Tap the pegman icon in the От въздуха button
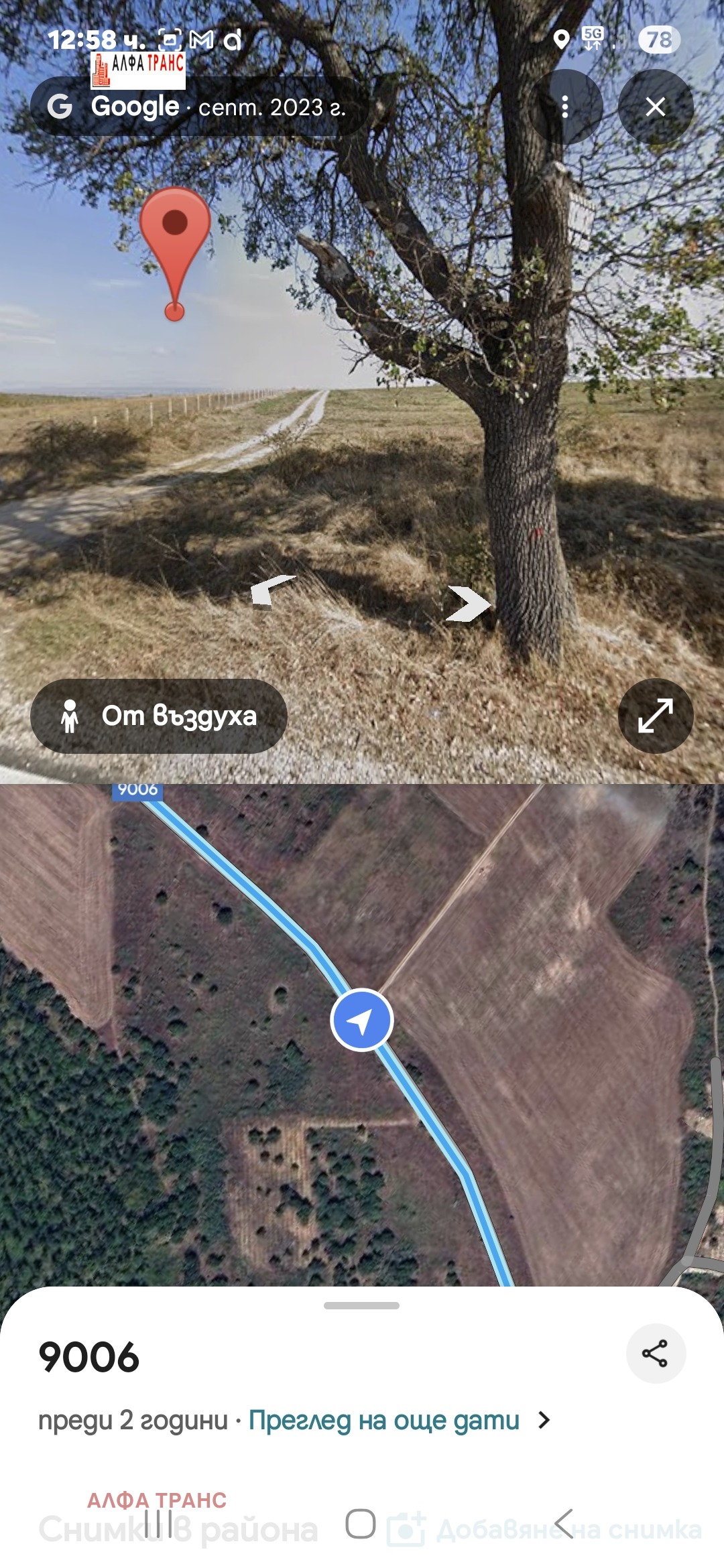Viewport: 724px width, 1568px height. pos(70,716)
